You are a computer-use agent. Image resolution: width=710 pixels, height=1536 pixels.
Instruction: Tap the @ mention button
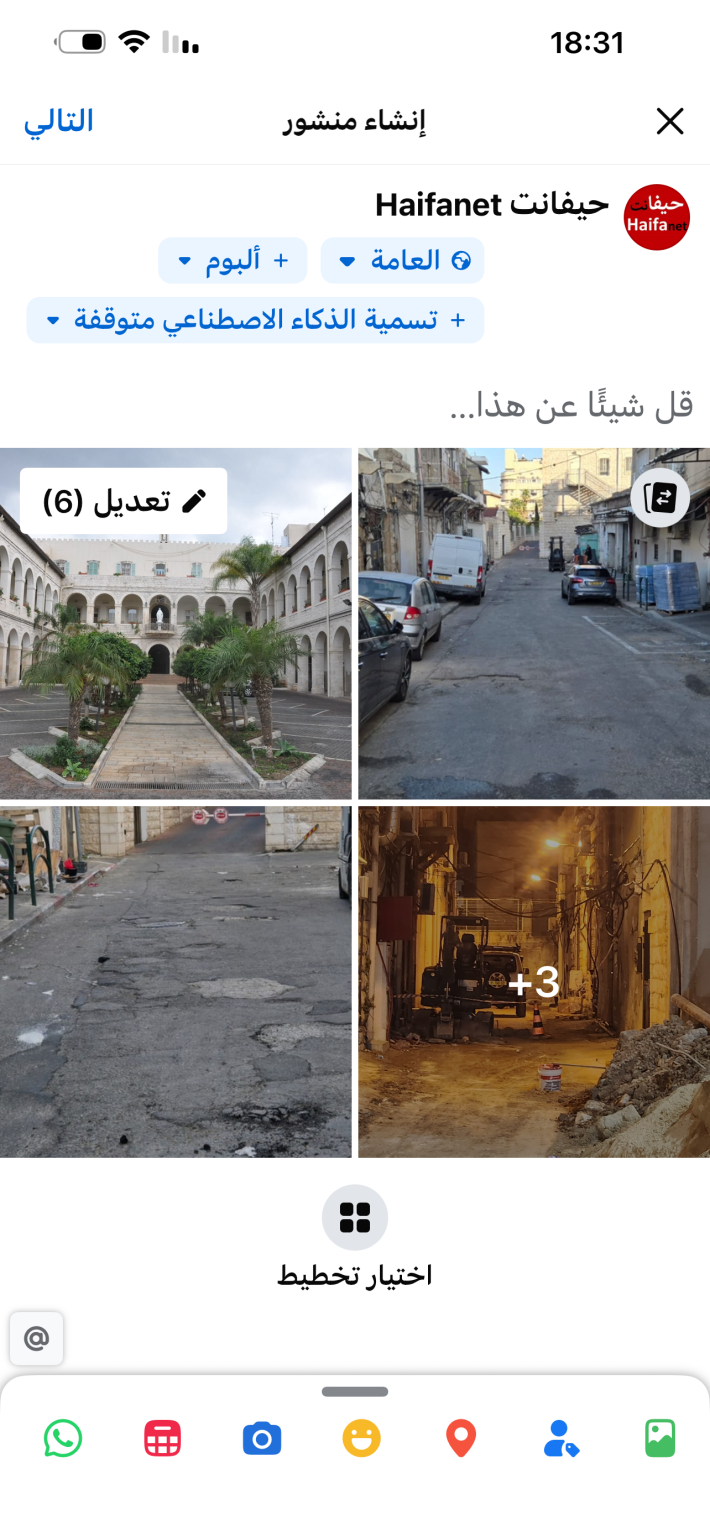click(x=37, y=1338)
